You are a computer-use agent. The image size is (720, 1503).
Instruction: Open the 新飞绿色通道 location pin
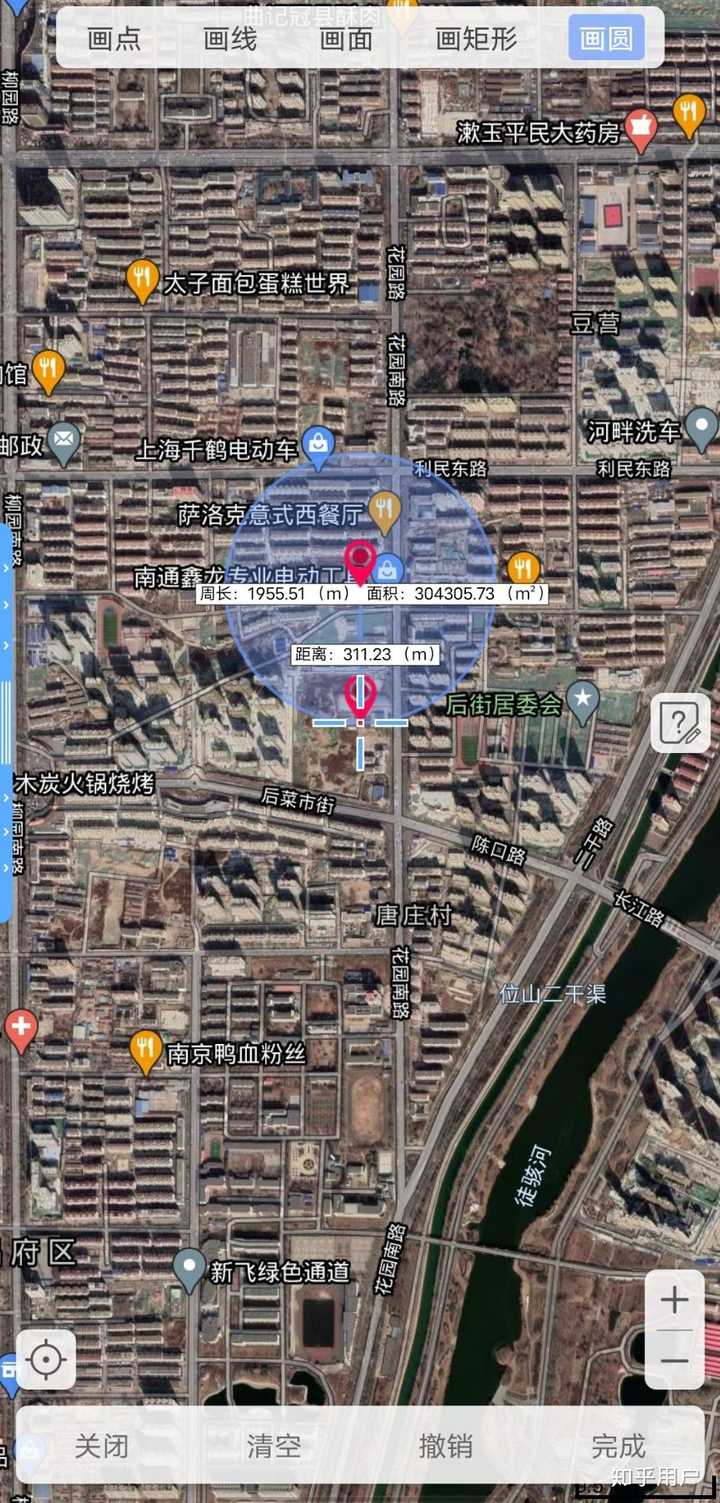click(189, 1270)
